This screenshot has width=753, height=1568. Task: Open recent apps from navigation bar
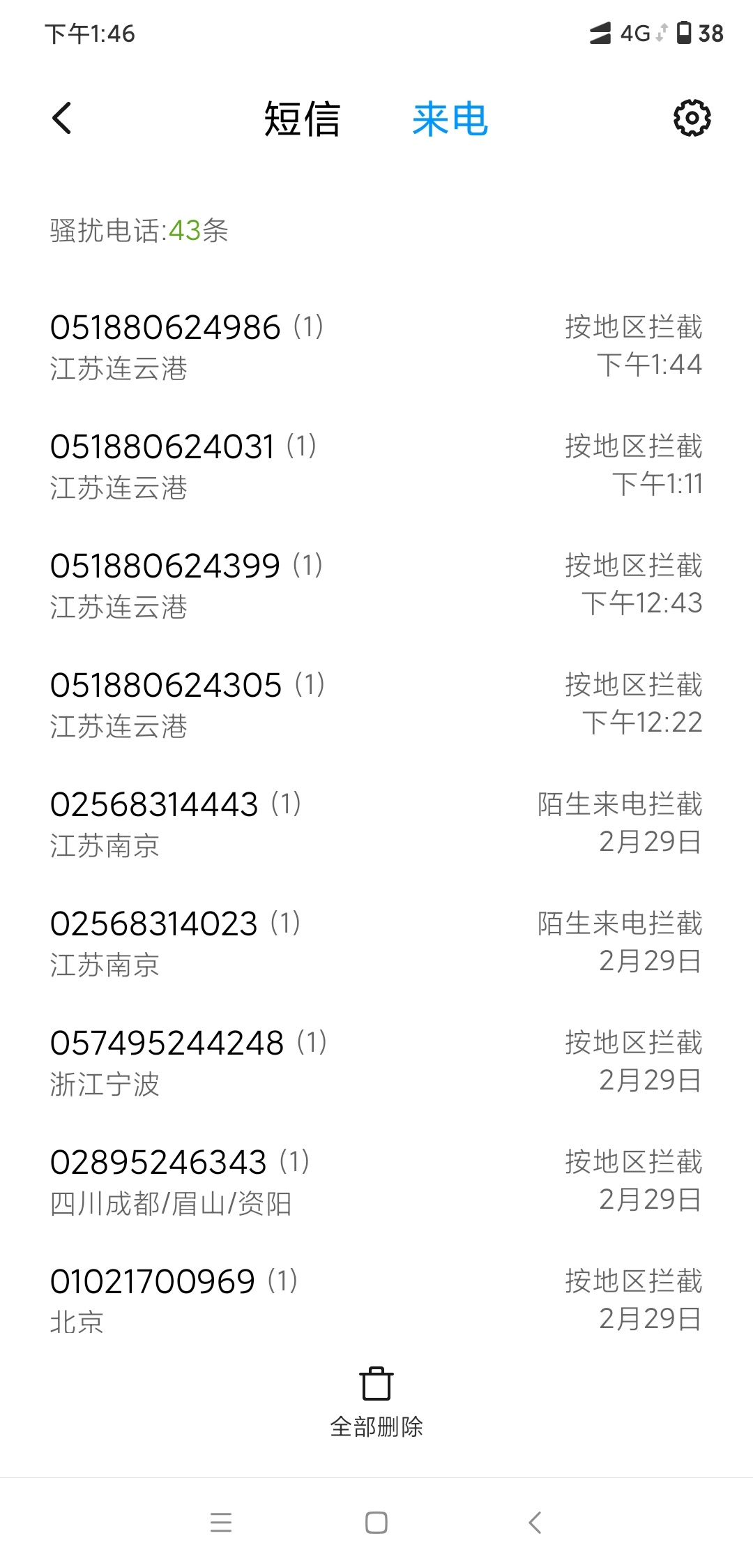(x=220, y=1522)
